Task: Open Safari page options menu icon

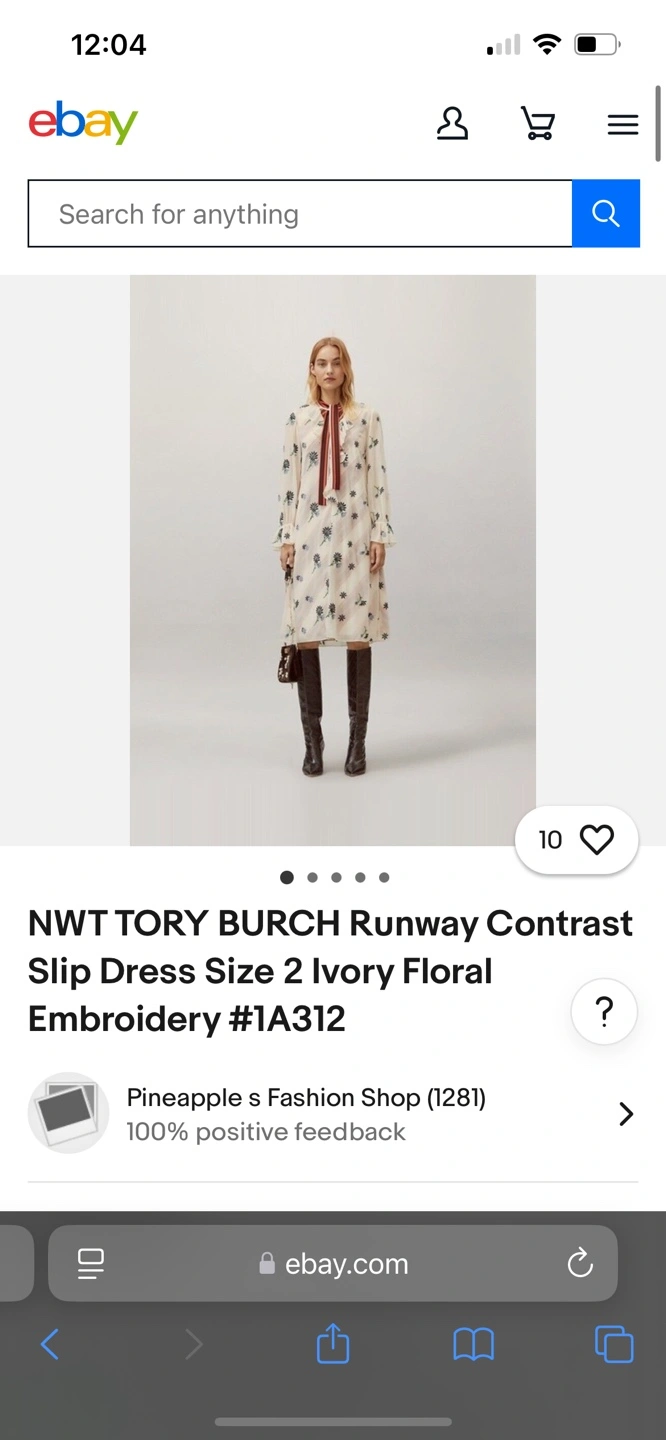Action: pyautogui.click(x=91, y=1264)
